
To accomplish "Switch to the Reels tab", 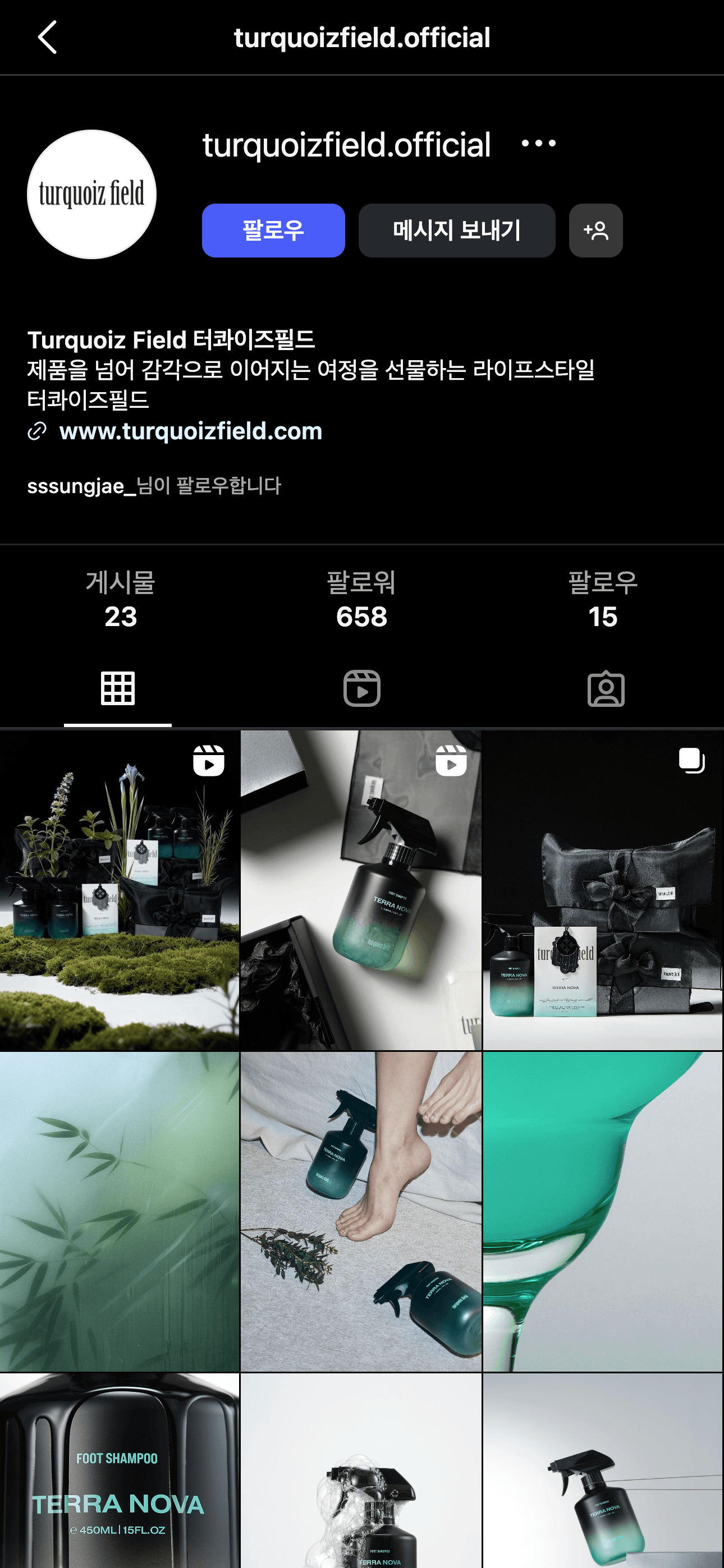I will 361,689.
